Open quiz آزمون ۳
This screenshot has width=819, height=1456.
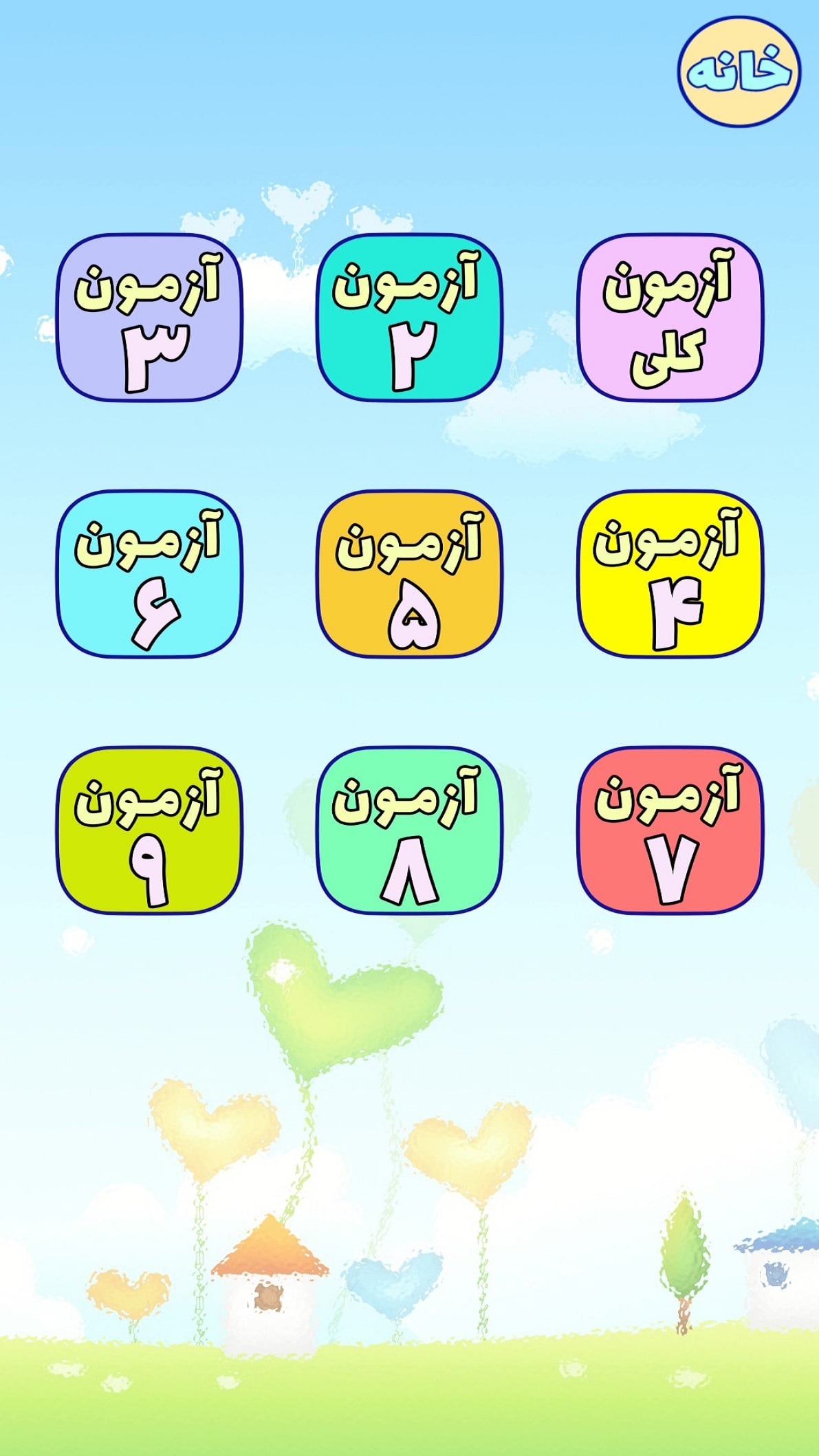tap(149, 318)
